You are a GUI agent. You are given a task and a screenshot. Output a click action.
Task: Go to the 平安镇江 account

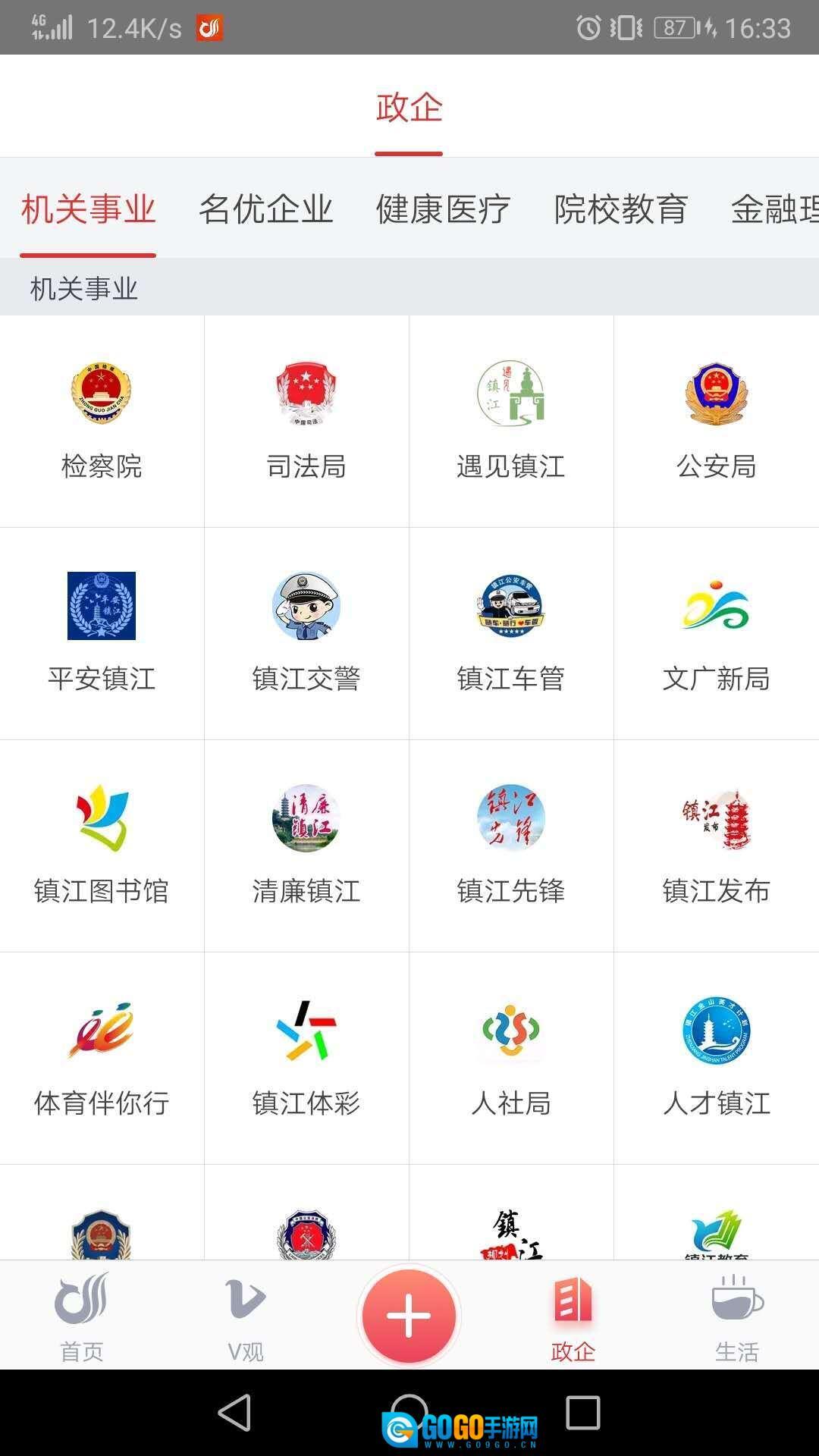coord(102,633)
